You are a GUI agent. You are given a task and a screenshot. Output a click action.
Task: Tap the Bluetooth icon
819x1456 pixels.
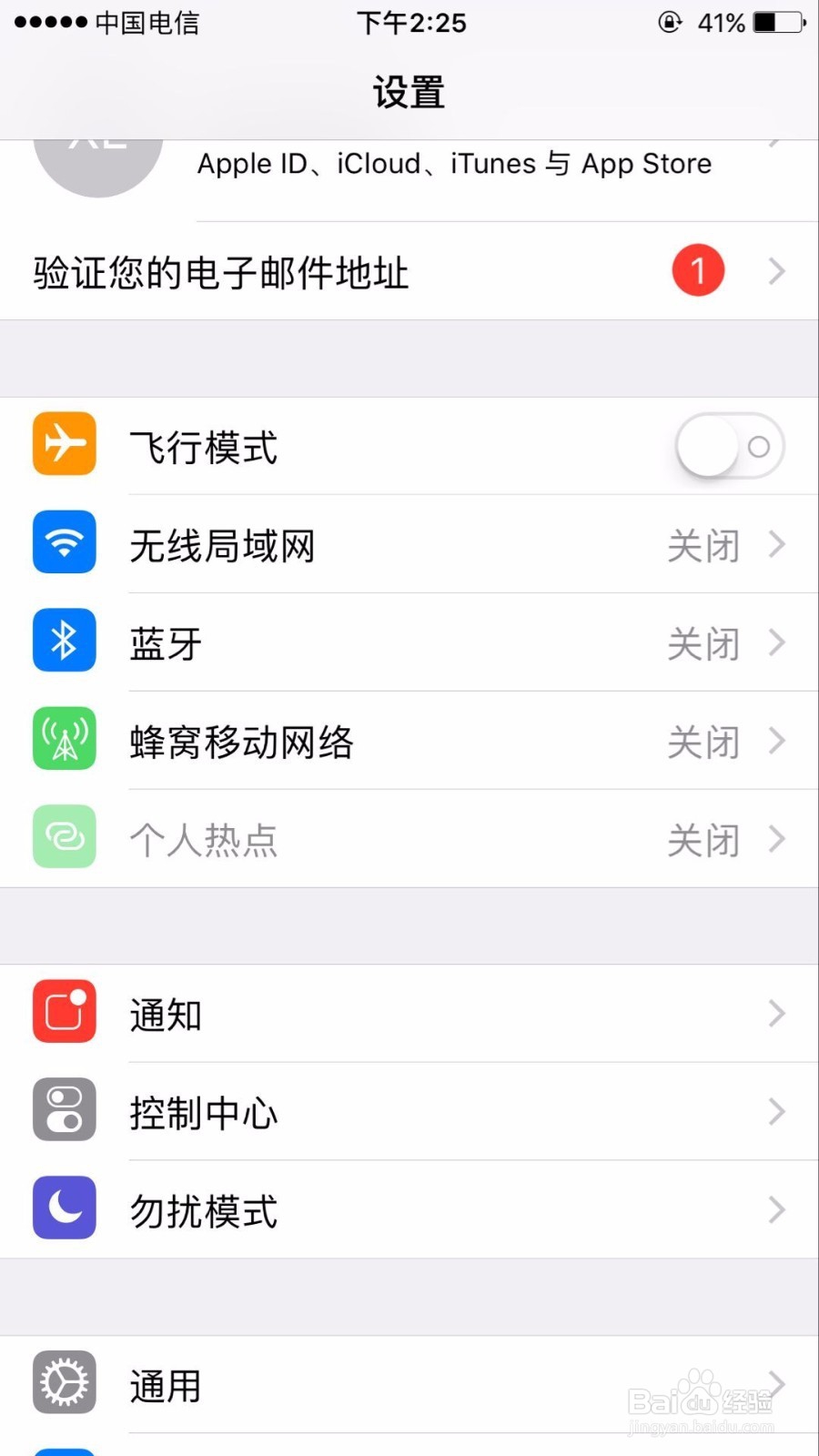click(64, 641)
